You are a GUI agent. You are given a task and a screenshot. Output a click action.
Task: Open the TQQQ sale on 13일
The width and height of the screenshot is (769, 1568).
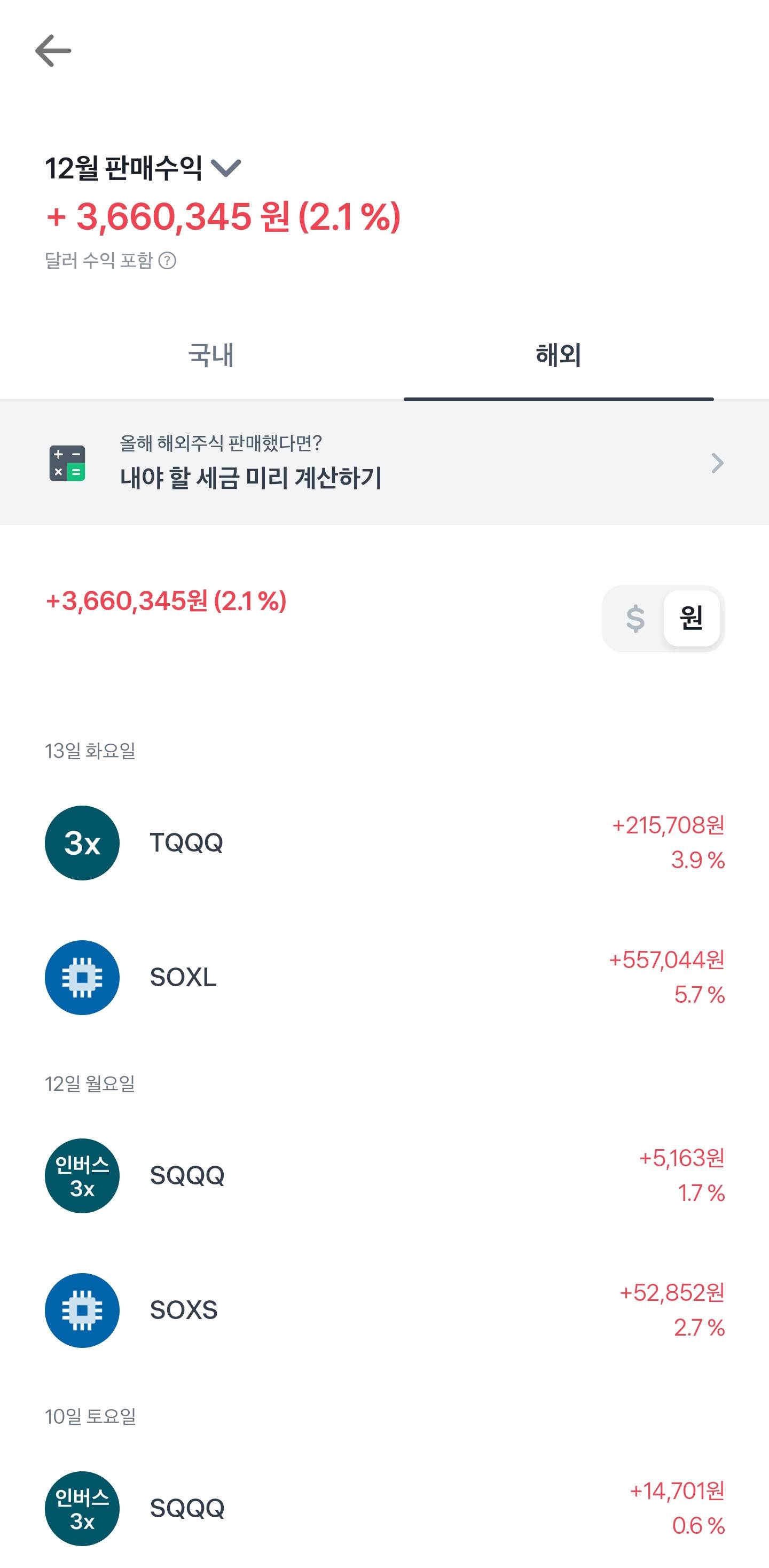point(384,843)
